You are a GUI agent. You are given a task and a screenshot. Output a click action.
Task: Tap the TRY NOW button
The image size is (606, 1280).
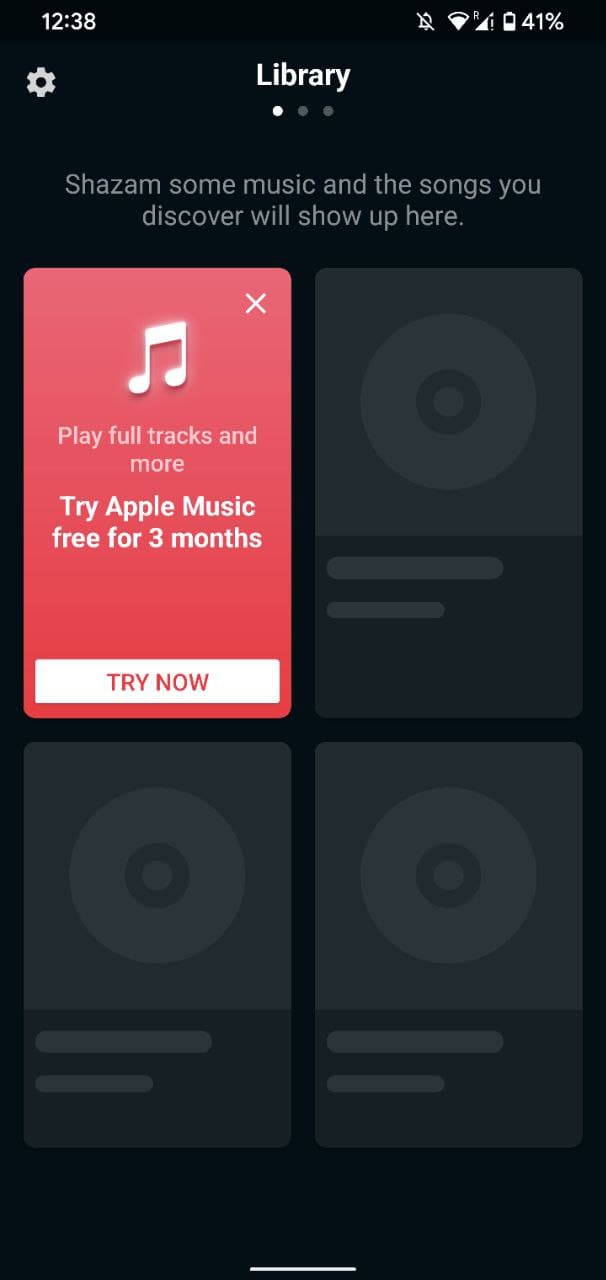click(157, 682)
